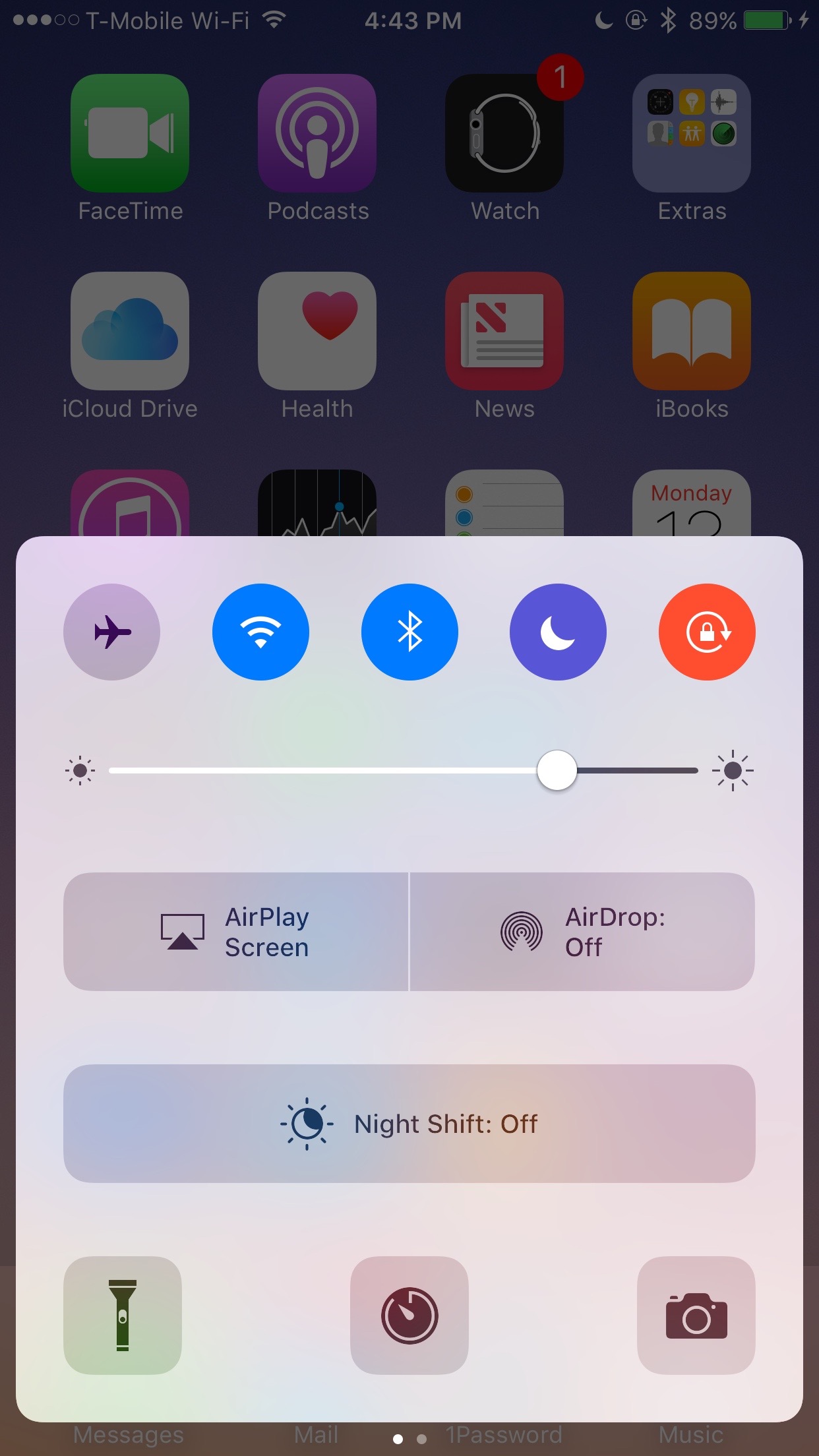Open AirPlay Screen options
Screen dimensions: 819x1456
click(x=236, y=932)
